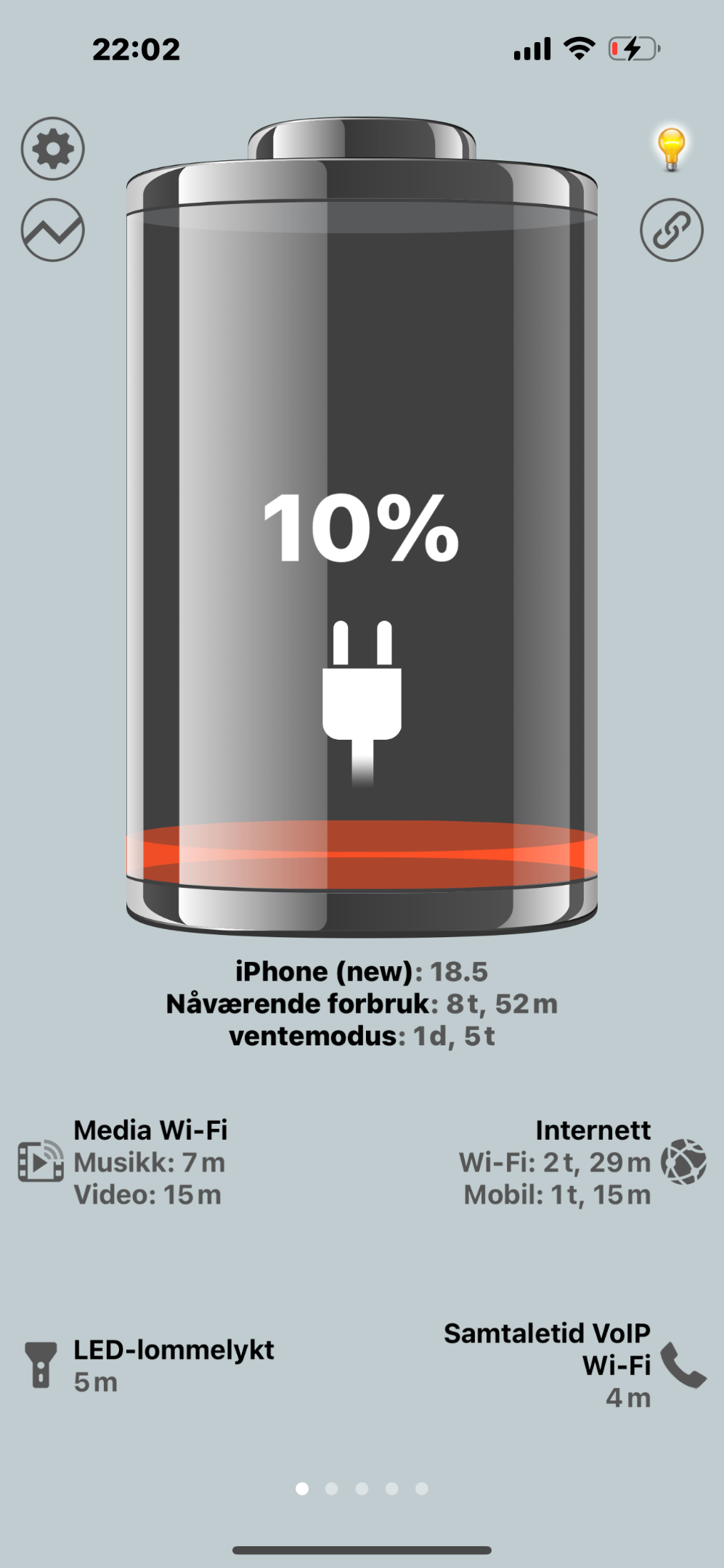This screenshot has height=1568, width=724.
Task: Open the battery usage graph icon
Action: (53, 230)
